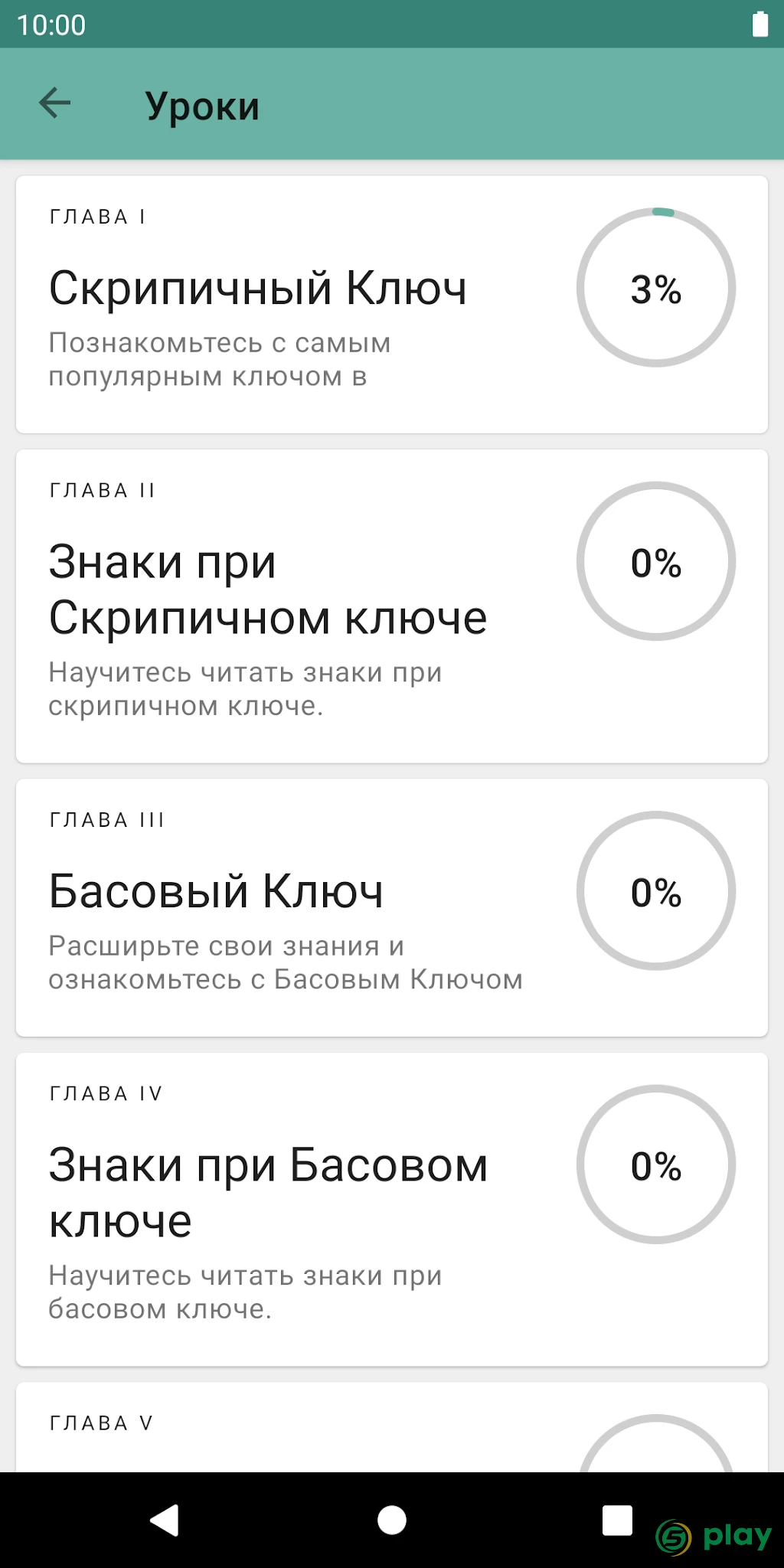The image size is (784, 1568).
Task: Select the Басовый Ключ chapter card
Action: pos(392,908)
